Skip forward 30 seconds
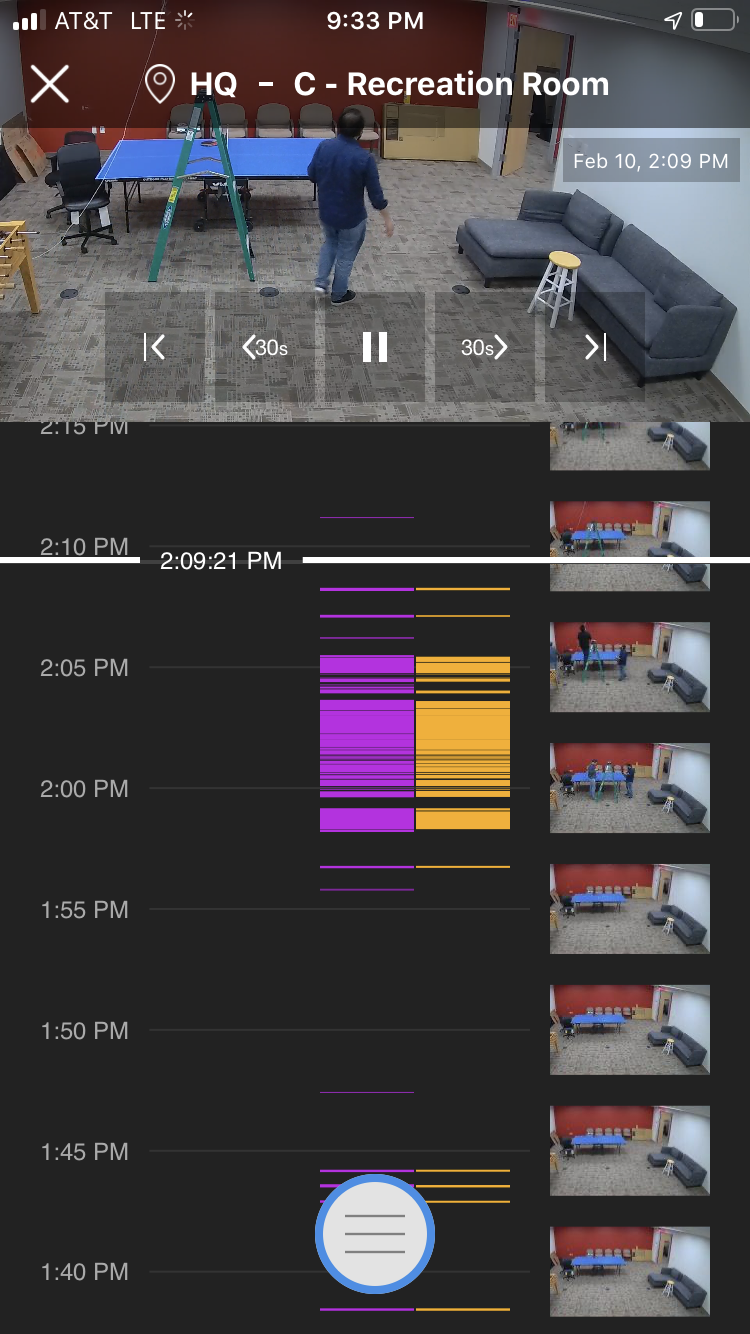Image resolution: width=750 pixels, height=1334 pixels. click(x=485, y=347)
